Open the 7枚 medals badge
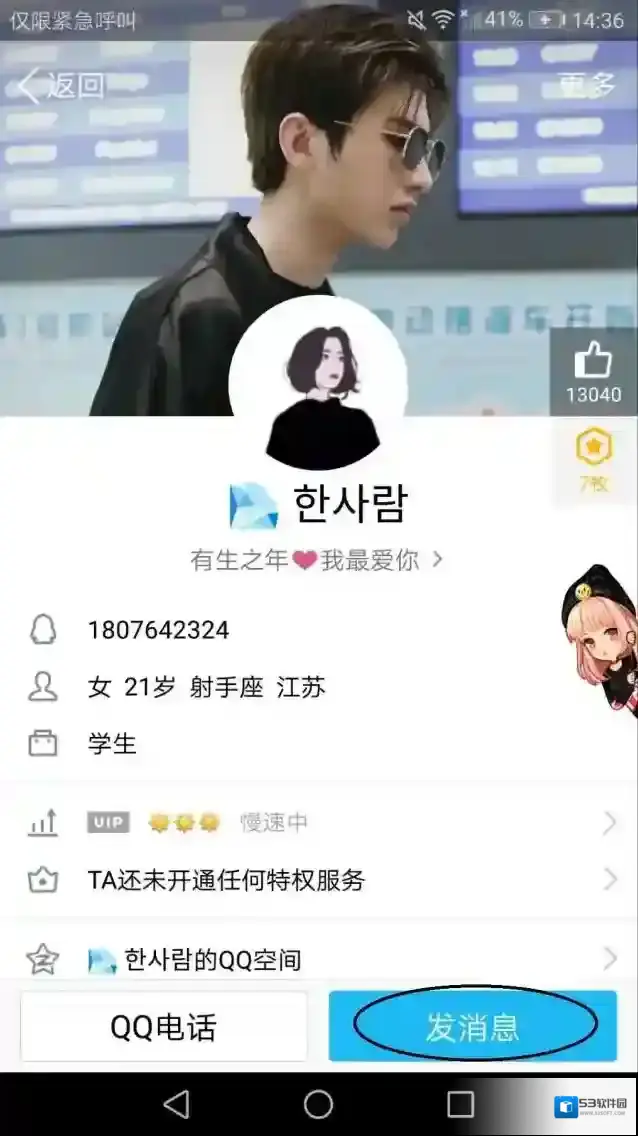Screen dimensions: 638x1136 593,460
